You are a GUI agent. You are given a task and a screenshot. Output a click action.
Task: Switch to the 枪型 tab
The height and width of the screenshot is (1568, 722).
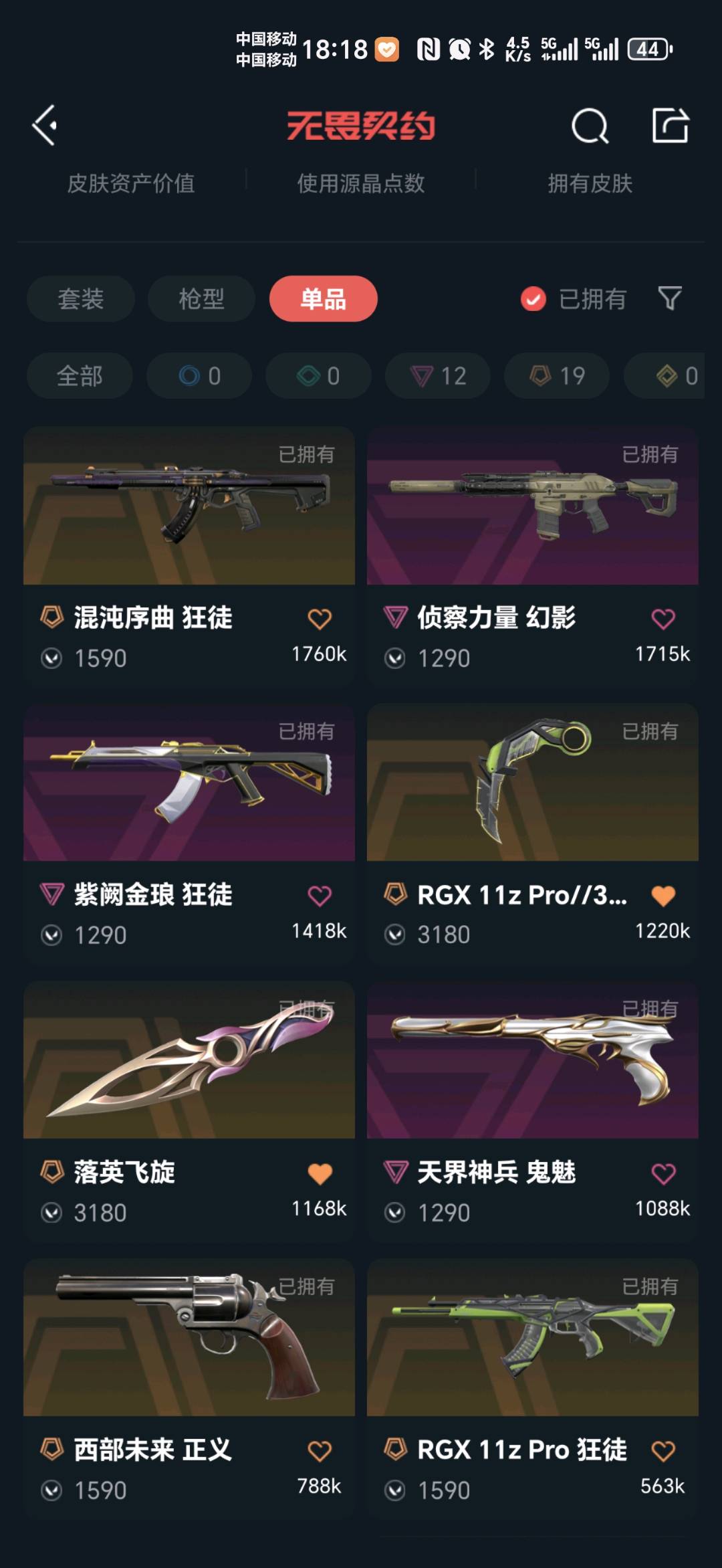click(201, 299)
